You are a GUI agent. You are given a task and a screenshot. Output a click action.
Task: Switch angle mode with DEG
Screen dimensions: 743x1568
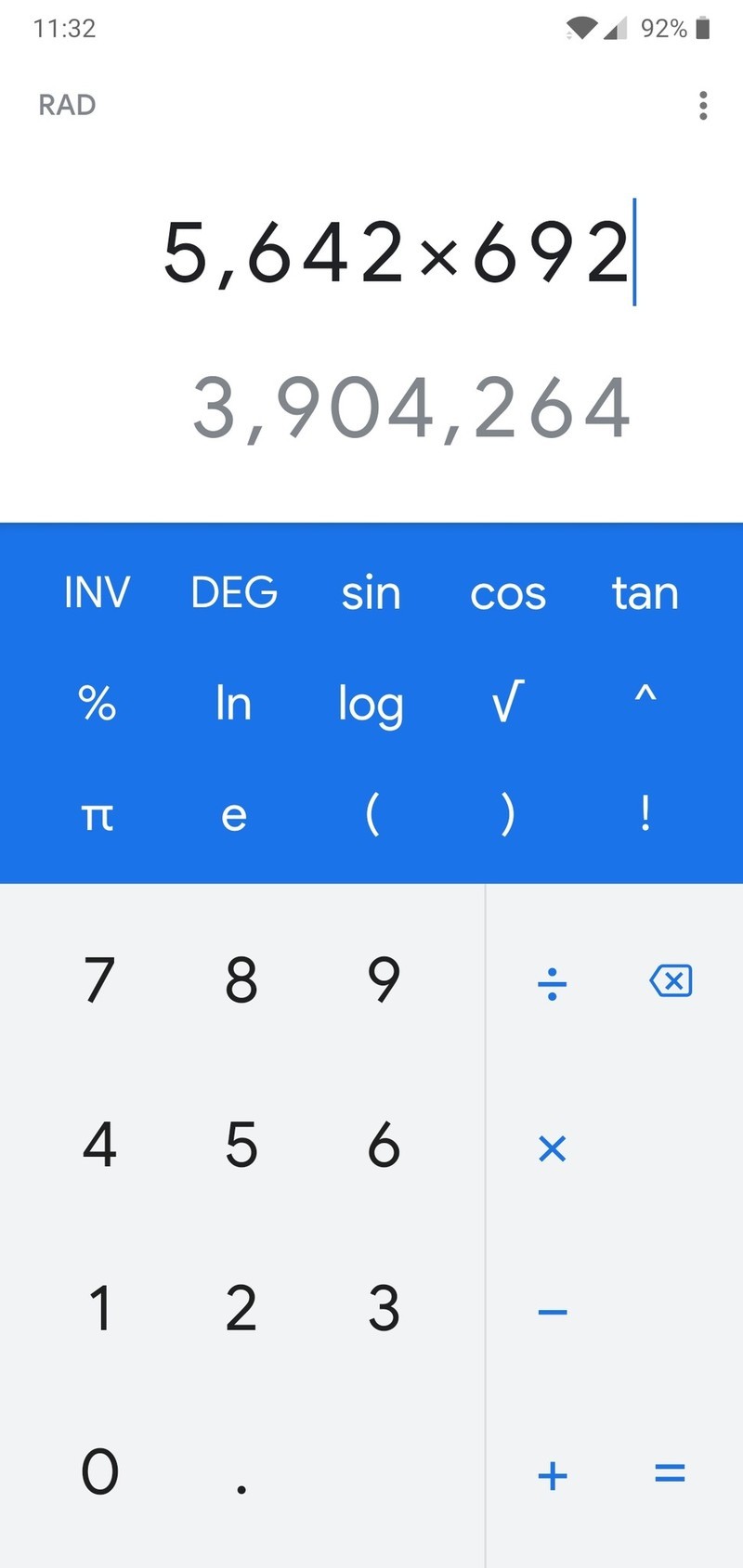click(x=234, y=592)
